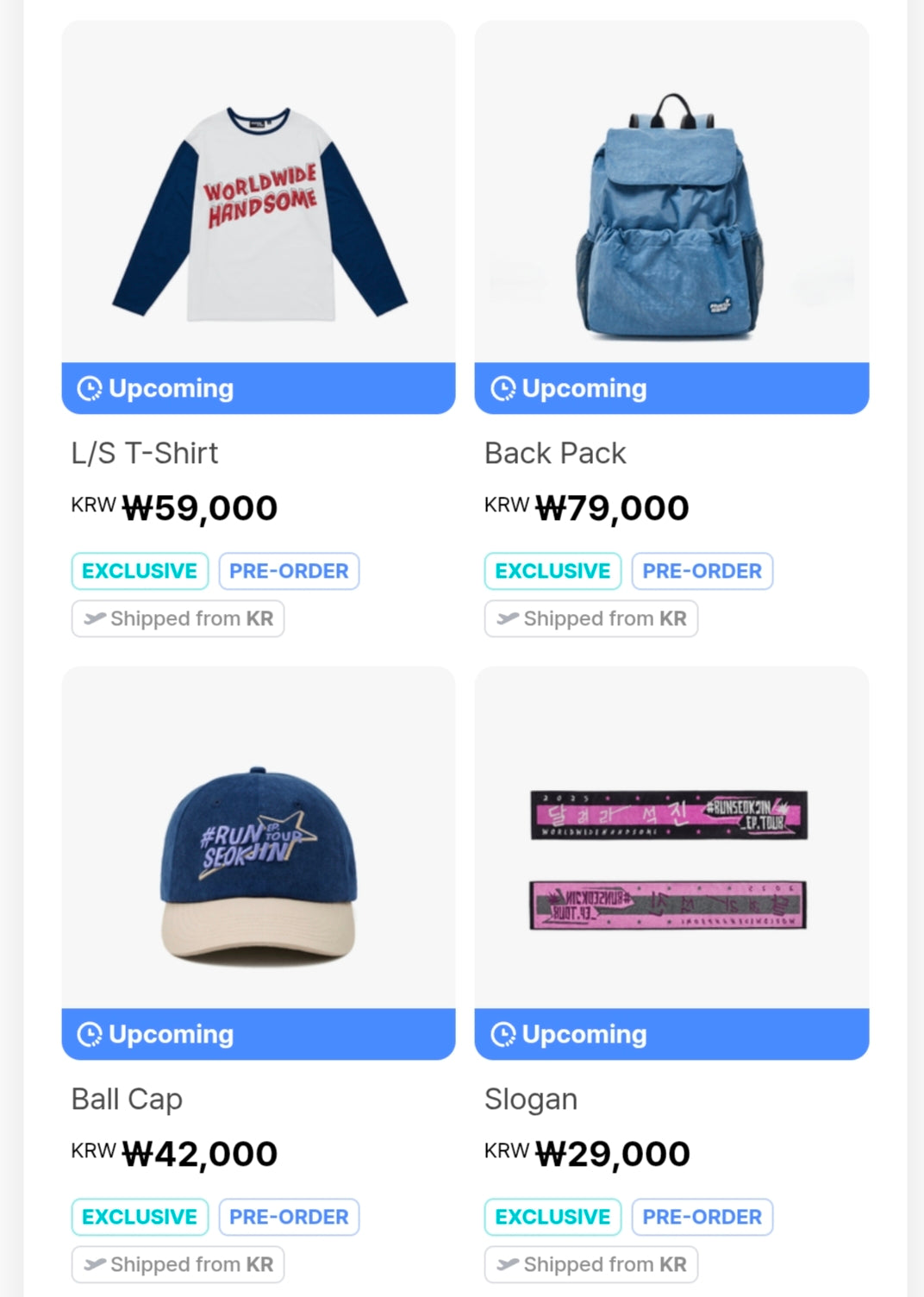This screenshot has height=1297, width=924.
Task: Select the PRE-ORDER badge under Back Pack
Action: 702,570
